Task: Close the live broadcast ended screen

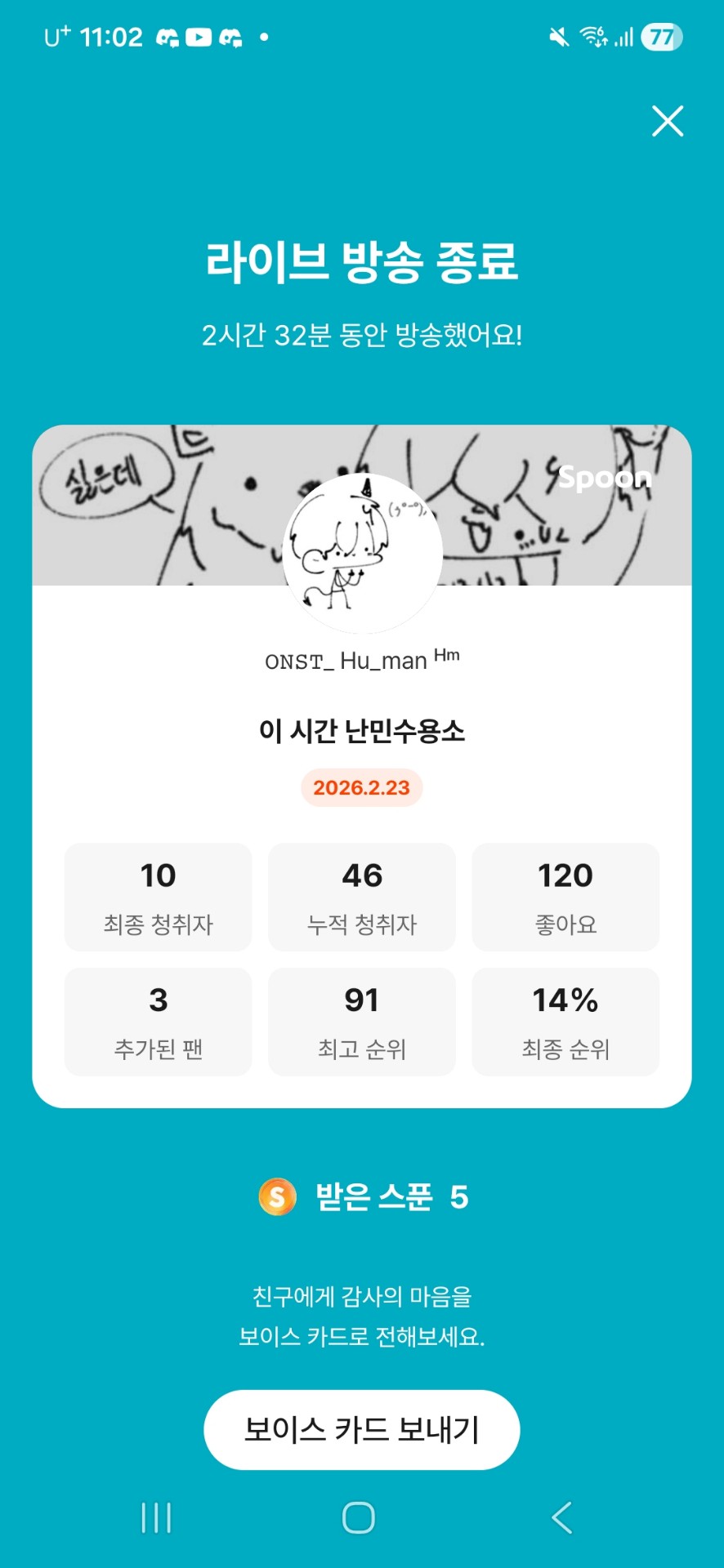Action: [x=668, y=121]
